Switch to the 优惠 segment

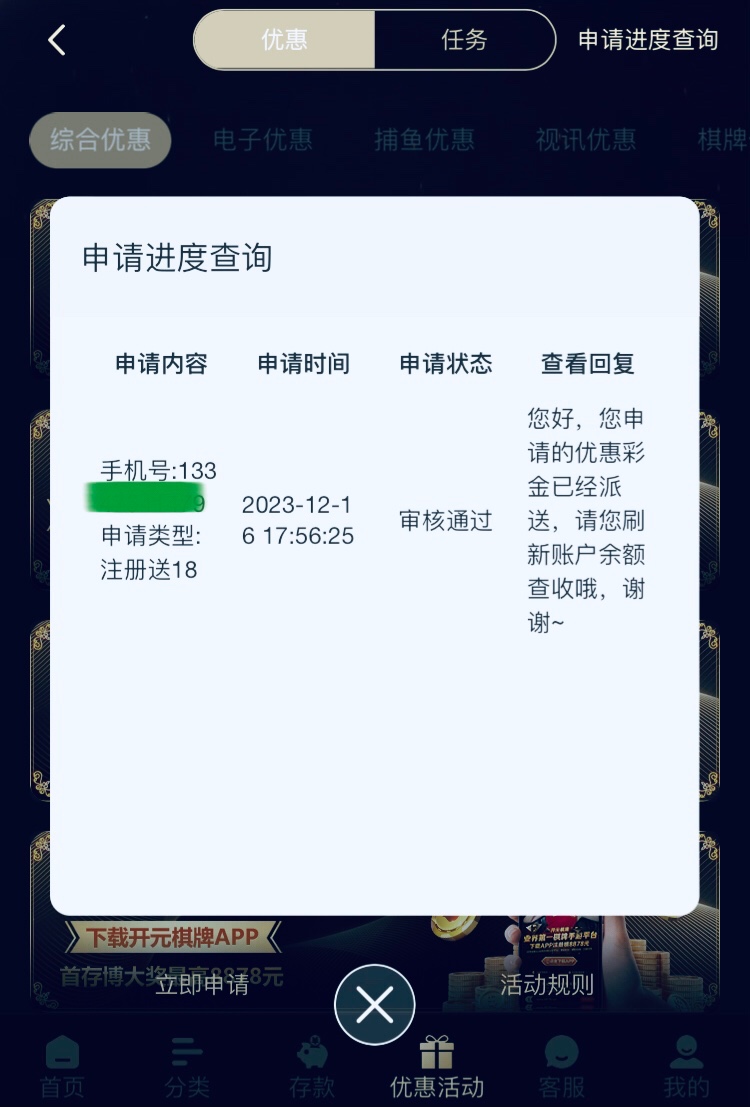(284, 40)
